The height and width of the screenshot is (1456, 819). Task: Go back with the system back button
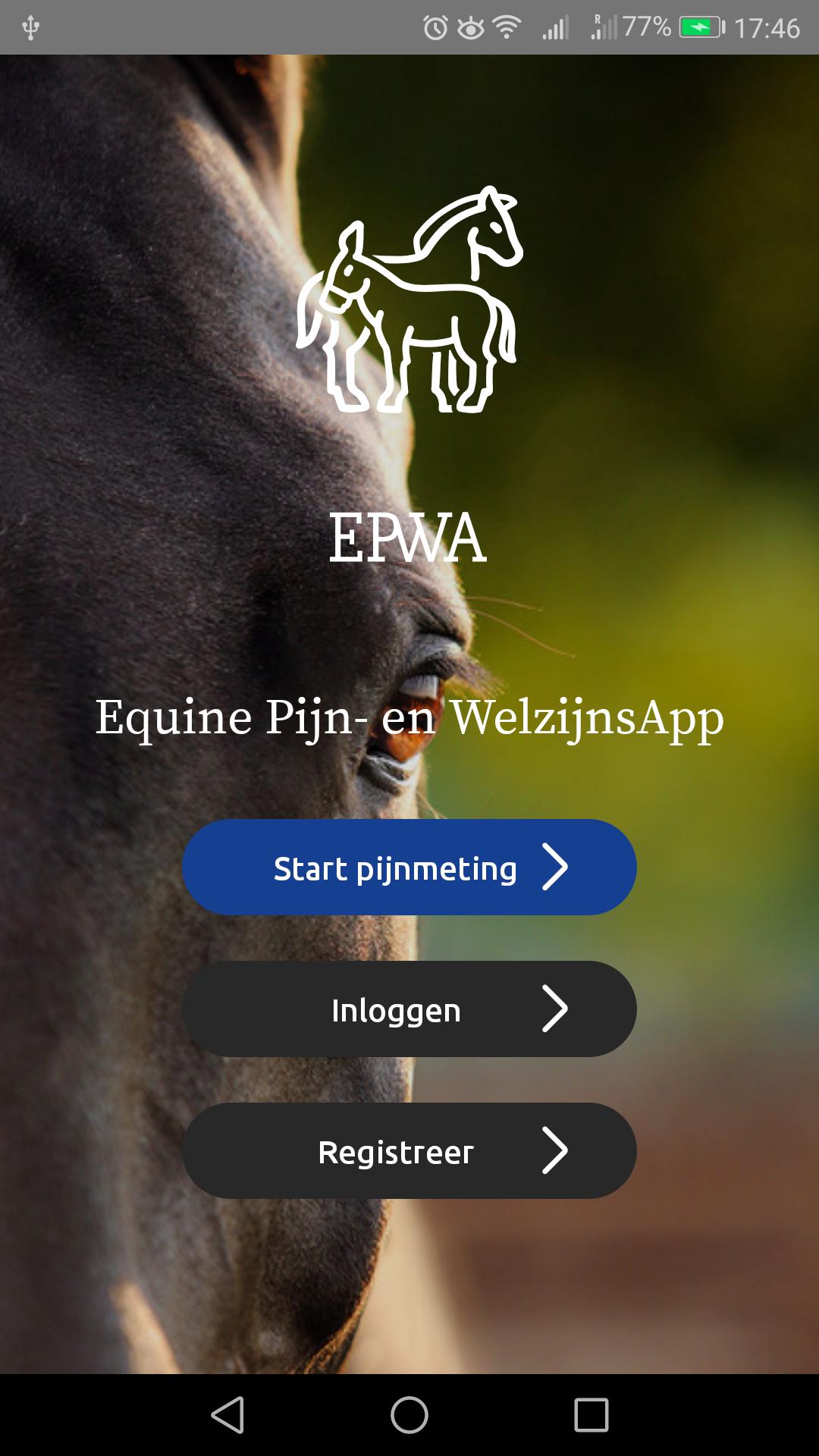pyautogui.click(x=227, y=1415)
